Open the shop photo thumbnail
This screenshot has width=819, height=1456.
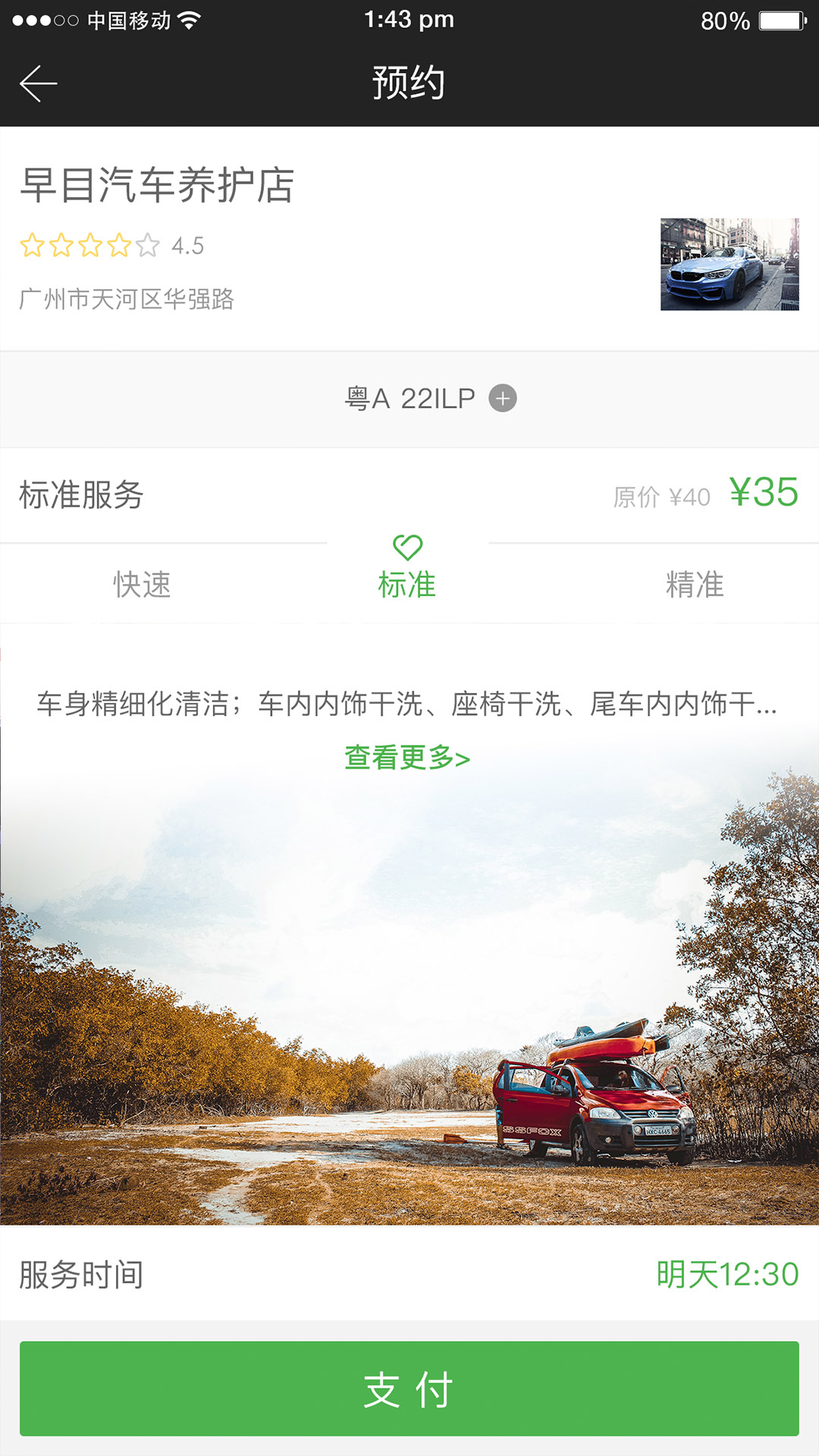(x=729, y=264)
